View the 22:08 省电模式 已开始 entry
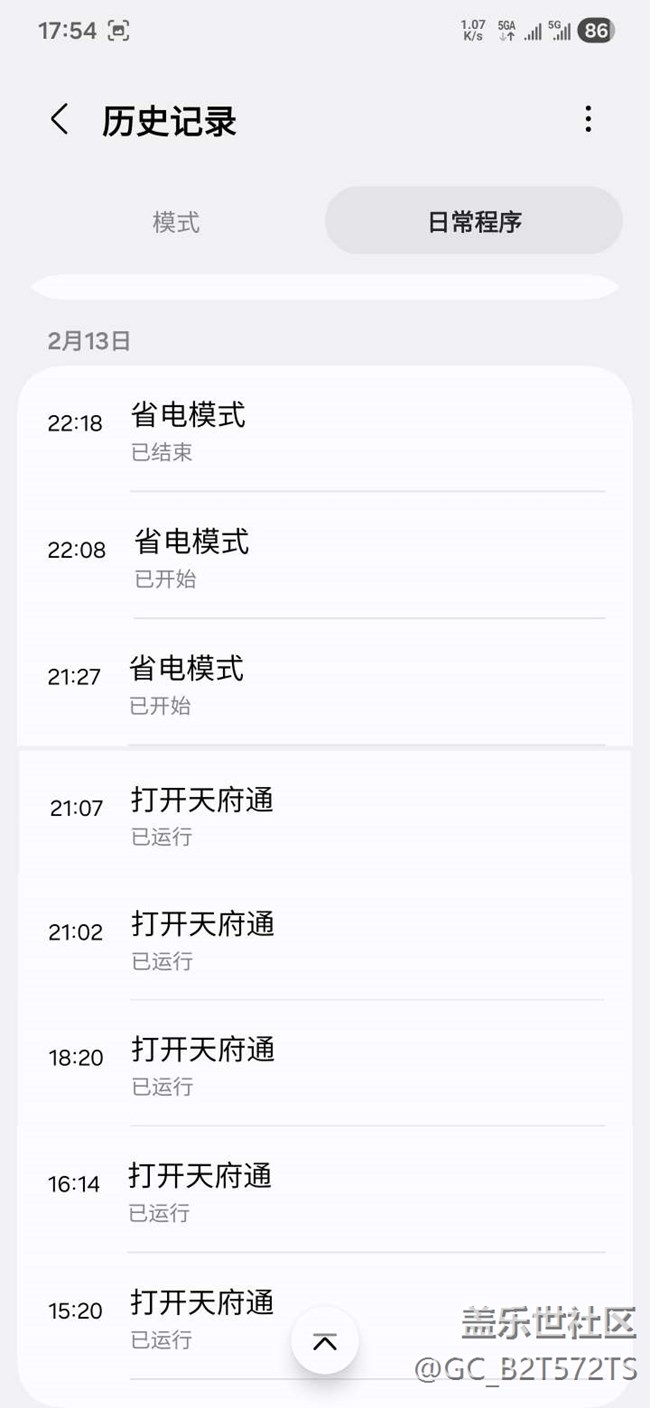This screenshot has height=1408, width=650. (324, 557)
